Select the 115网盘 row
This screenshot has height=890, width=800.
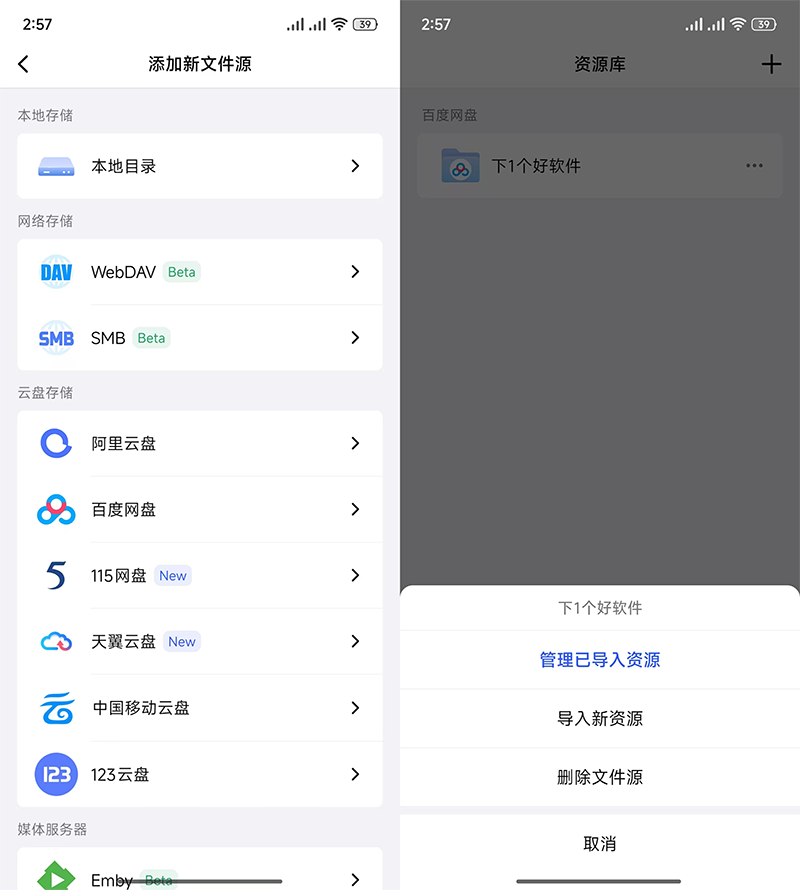coord(200,575)
